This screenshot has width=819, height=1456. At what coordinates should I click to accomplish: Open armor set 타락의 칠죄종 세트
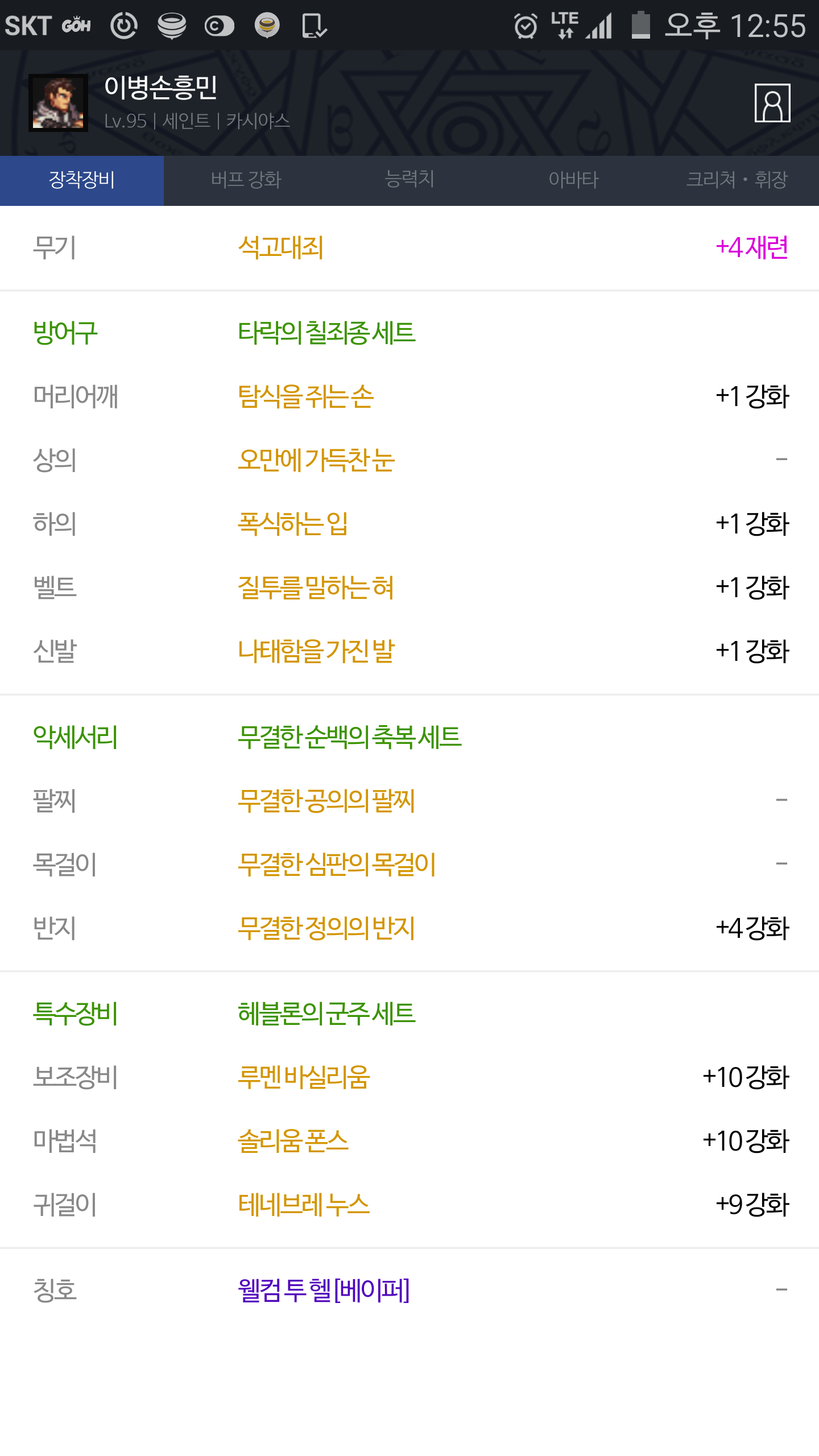pyautogui.click(x=326, y=333)
